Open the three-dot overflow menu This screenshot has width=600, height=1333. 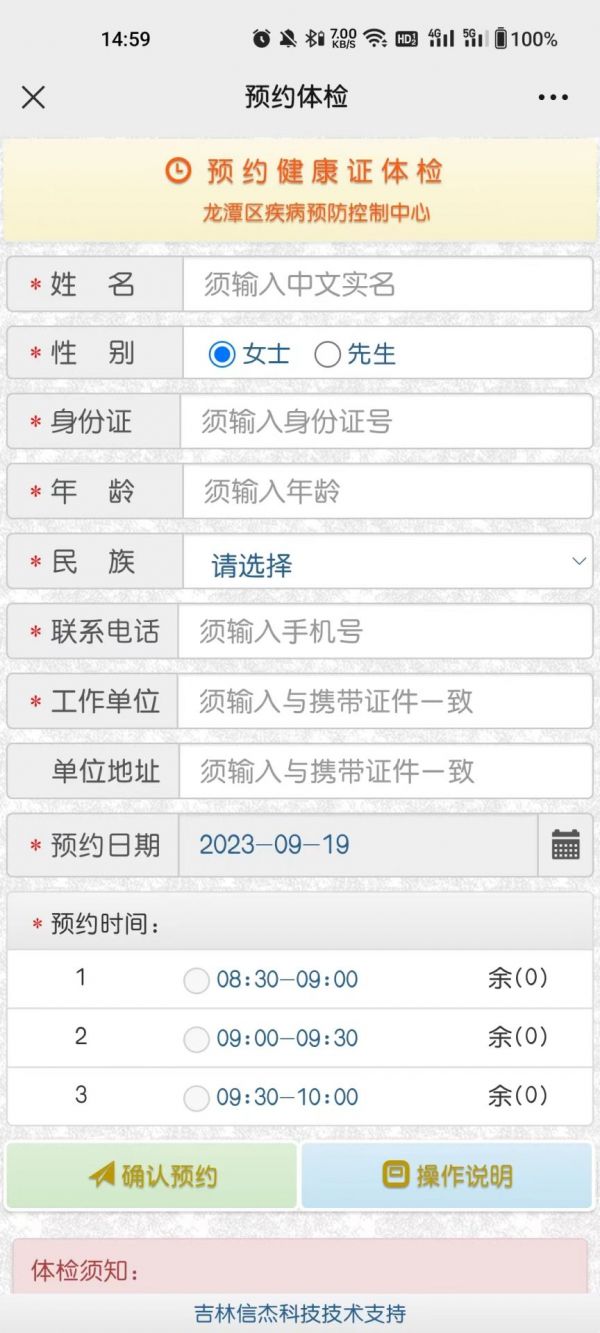(x=553, y=97)
